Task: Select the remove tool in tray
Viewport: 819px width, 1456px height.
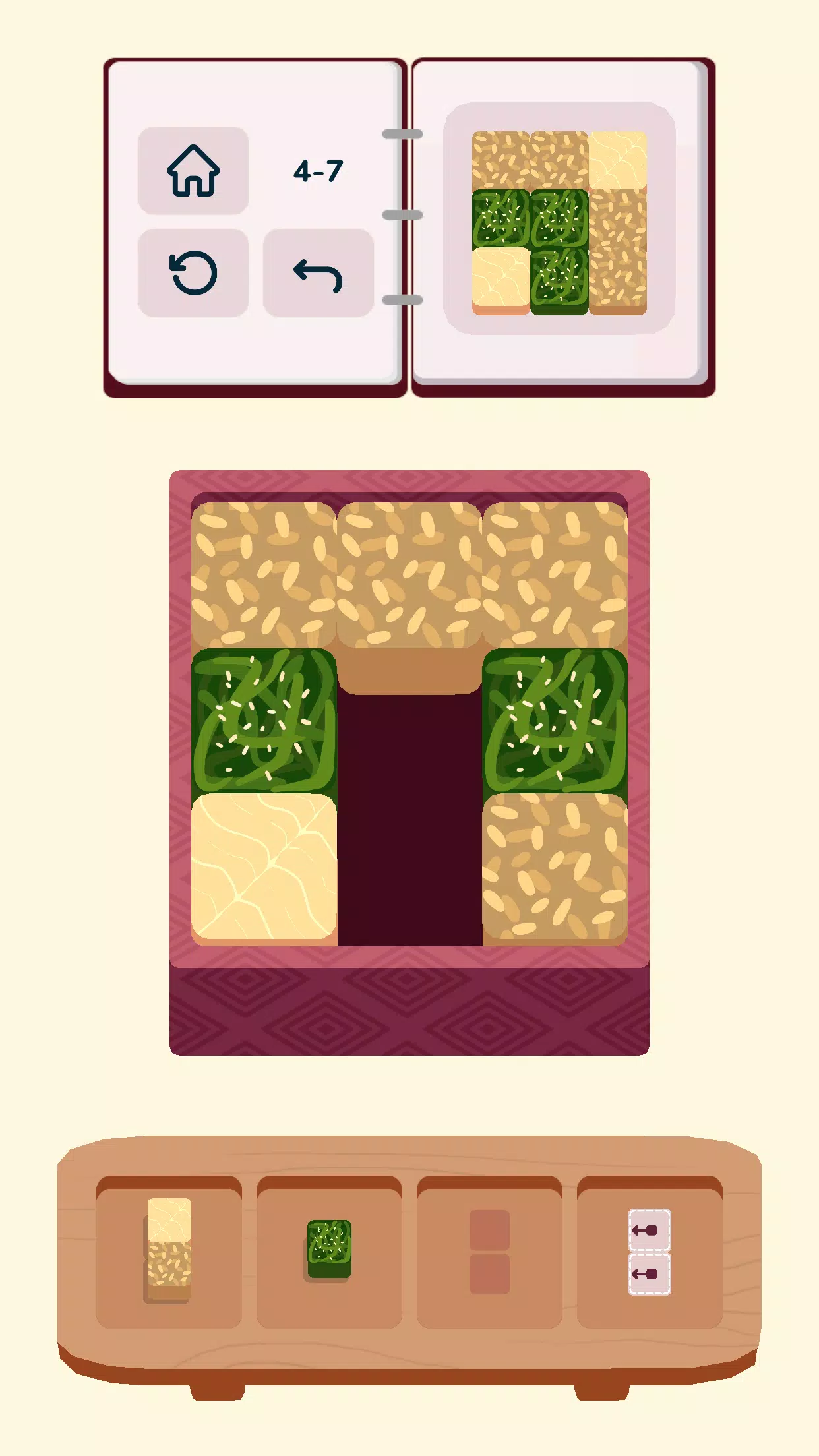Action: (x=649, y=1252)
